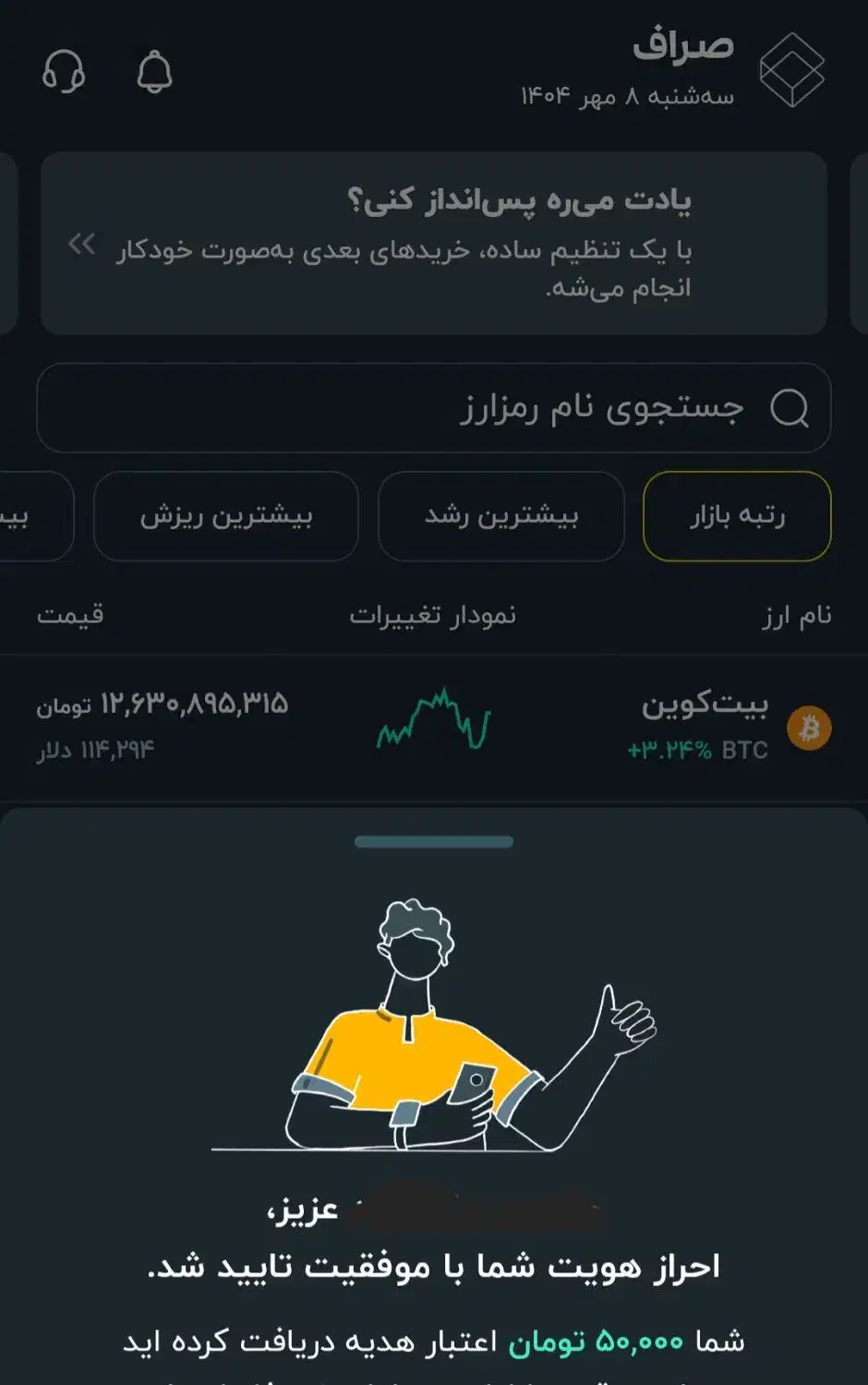Open the auto-savings banner card
This screenshot has height=1385, width=868.
433,243
